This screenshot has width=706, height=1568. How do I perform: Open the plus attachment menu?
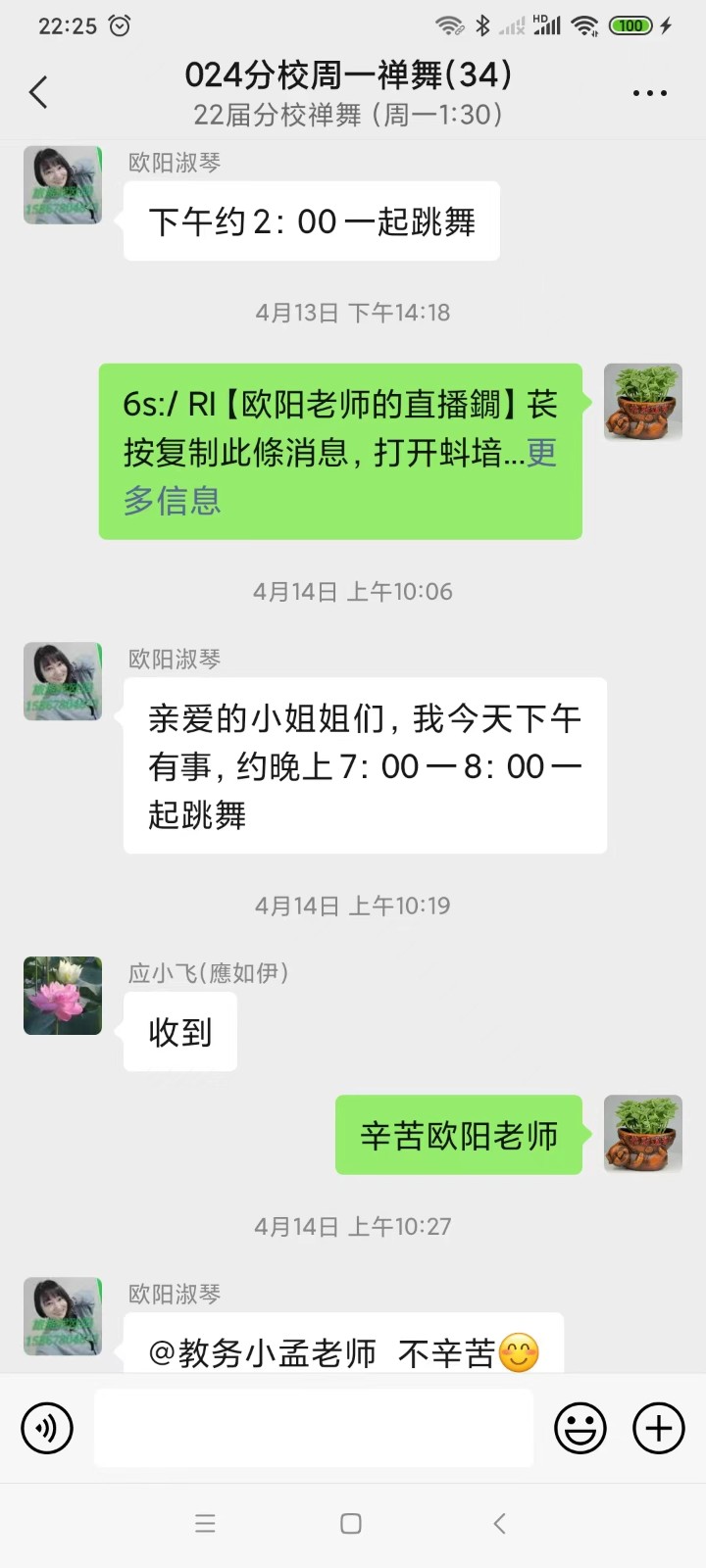coord(658,1428)
